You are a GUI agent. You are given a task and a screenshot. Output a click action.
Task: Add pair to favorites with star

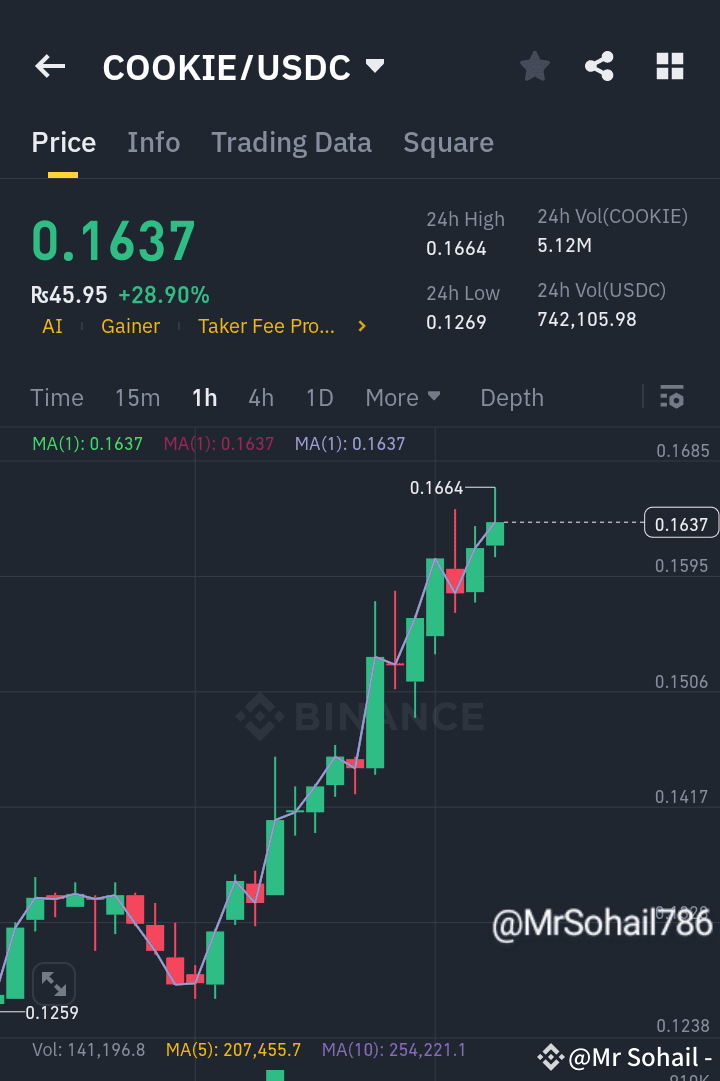[x=534, y=67]
